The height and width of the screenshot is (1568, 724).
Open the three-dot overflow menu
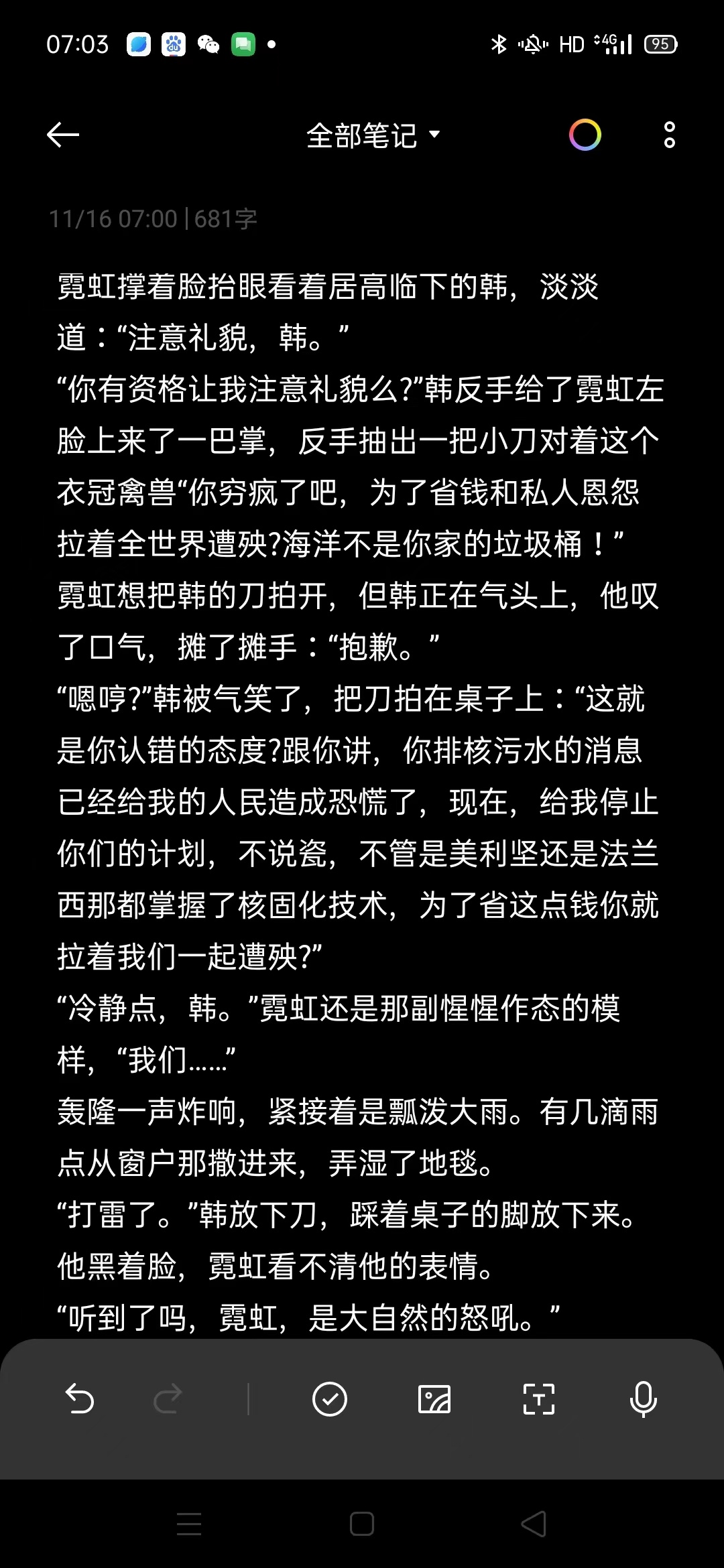(x=669, y=135)
